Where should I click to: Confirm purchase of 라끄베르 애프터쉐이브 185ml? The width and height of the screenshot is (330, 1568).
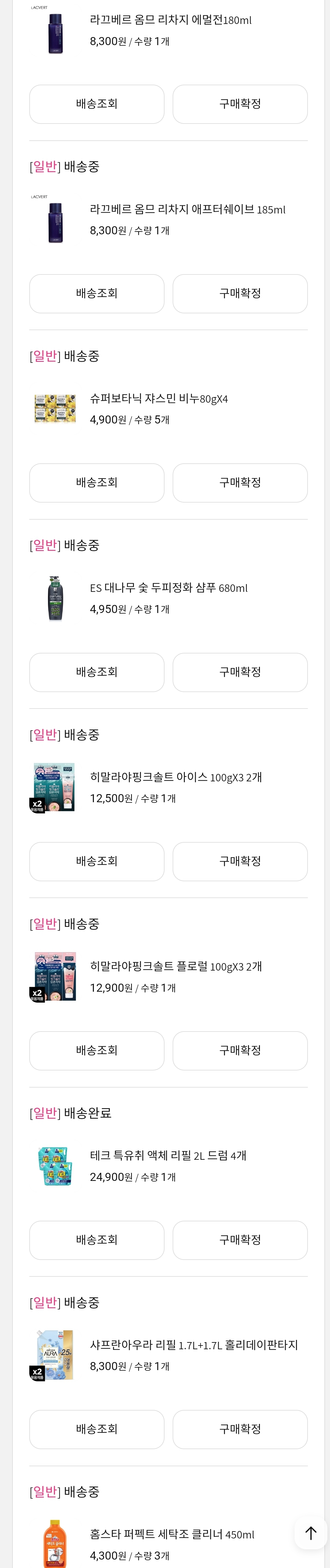coord(240,293)
